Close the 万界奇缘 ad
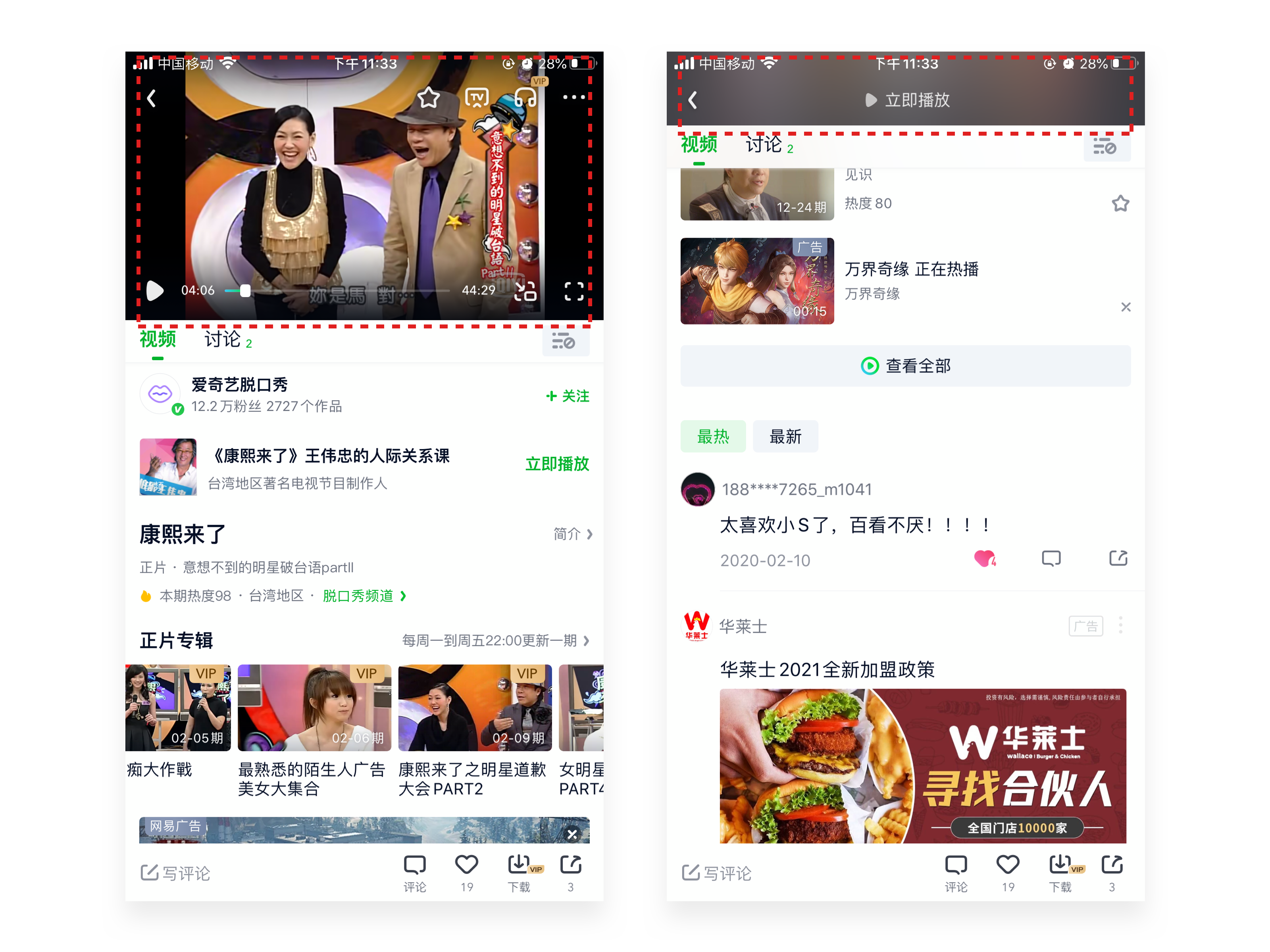Image resolution: width=1270 pixels, height=952 pixels. point(1125,307)
